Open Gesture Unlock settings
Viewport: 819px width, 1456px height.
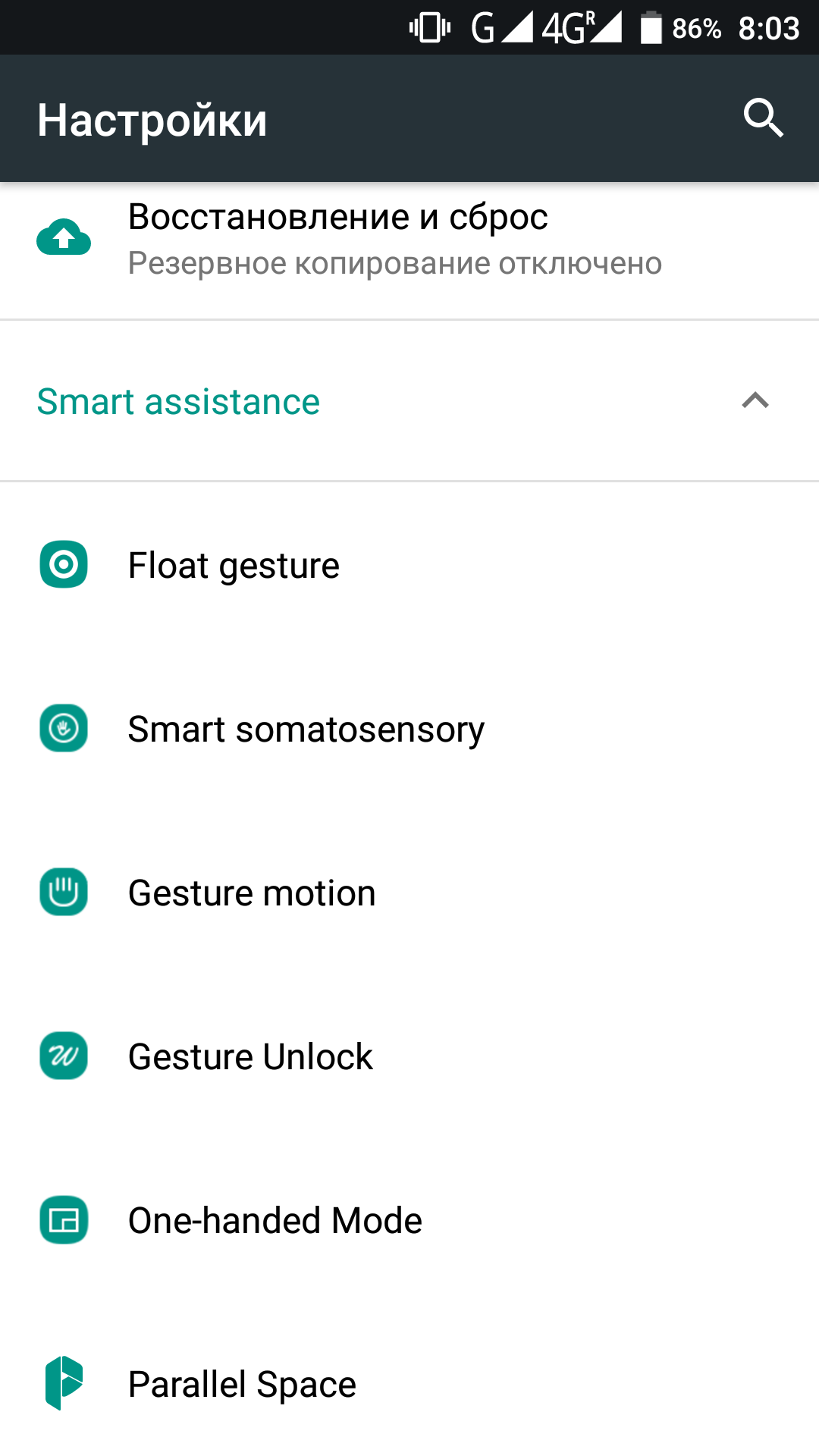pos(409,1056)
